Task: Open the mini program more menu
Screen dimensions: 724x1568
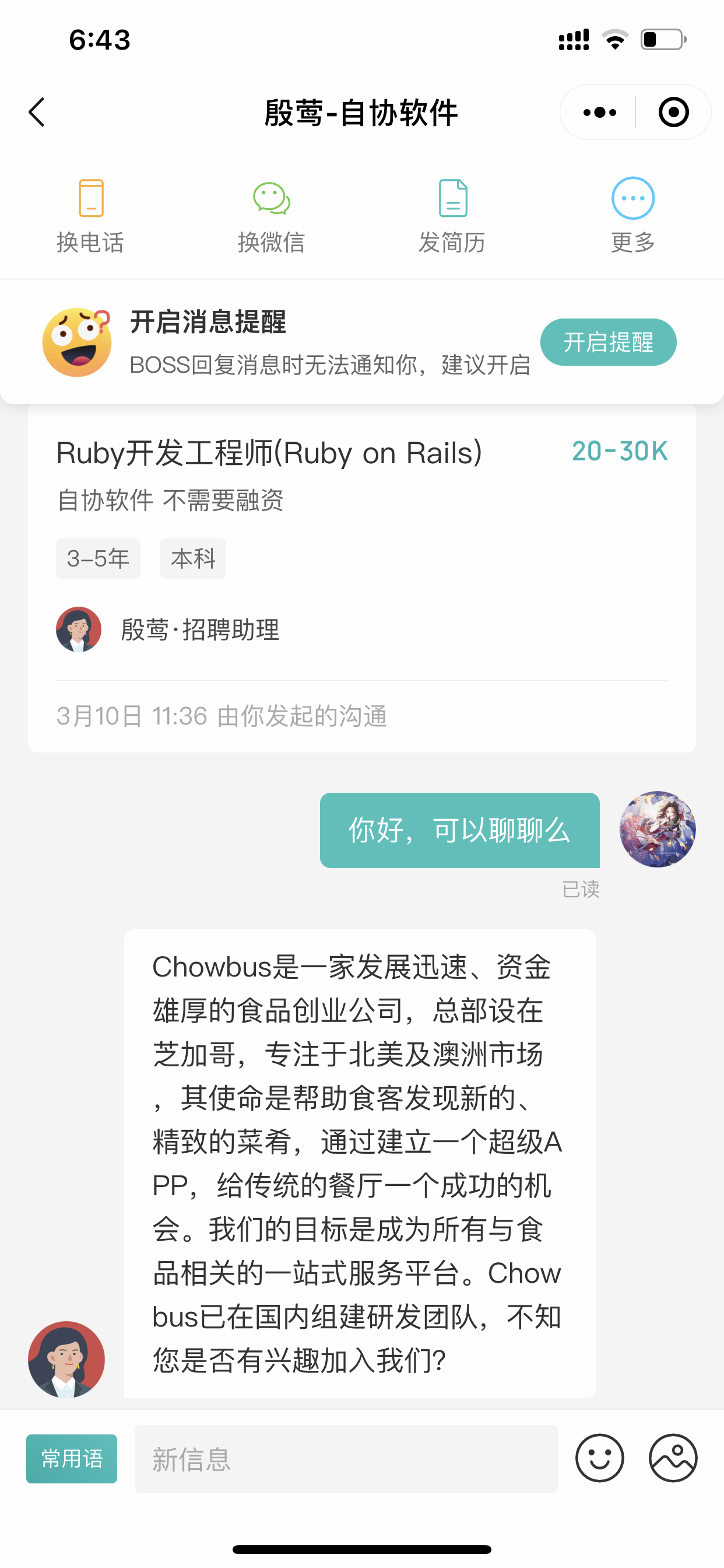Action: tap(599, 112)
